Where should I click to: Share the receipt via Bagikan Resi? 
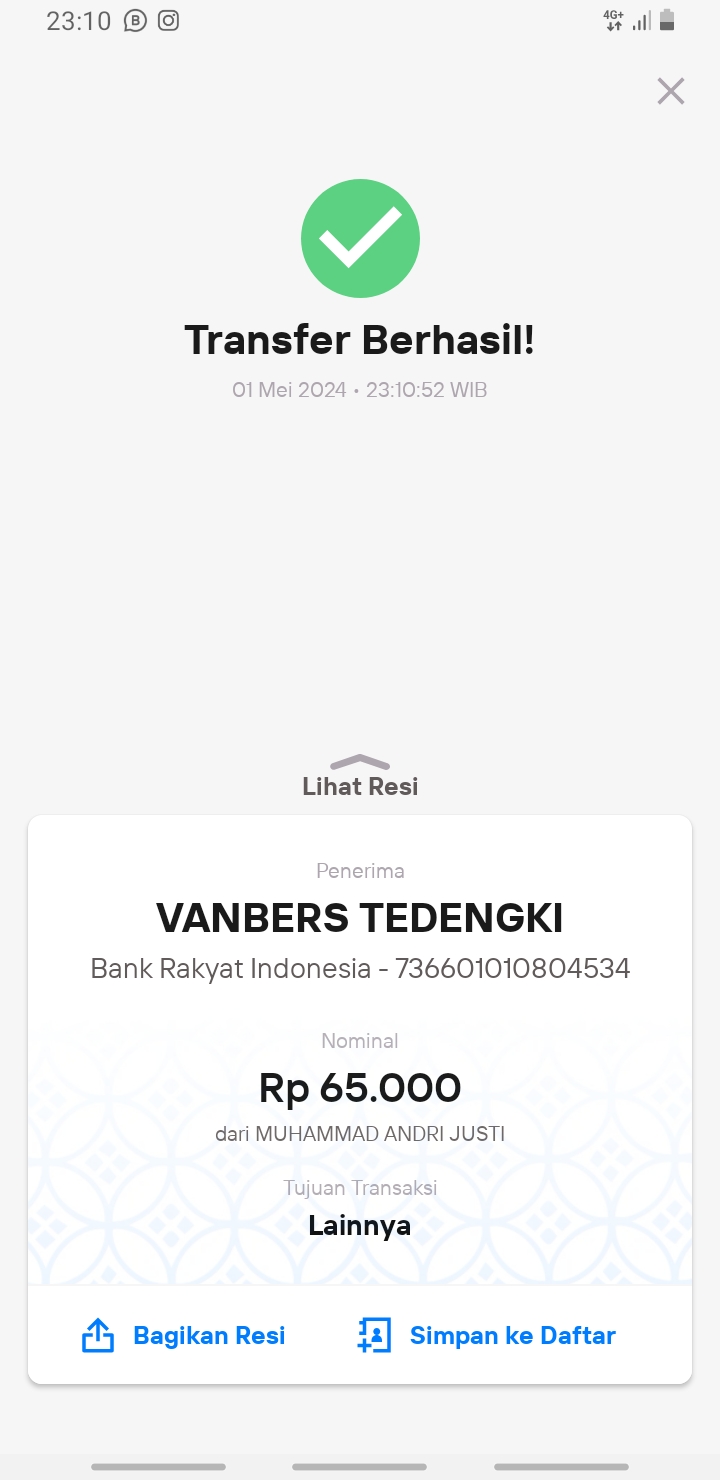(184, 1335)
